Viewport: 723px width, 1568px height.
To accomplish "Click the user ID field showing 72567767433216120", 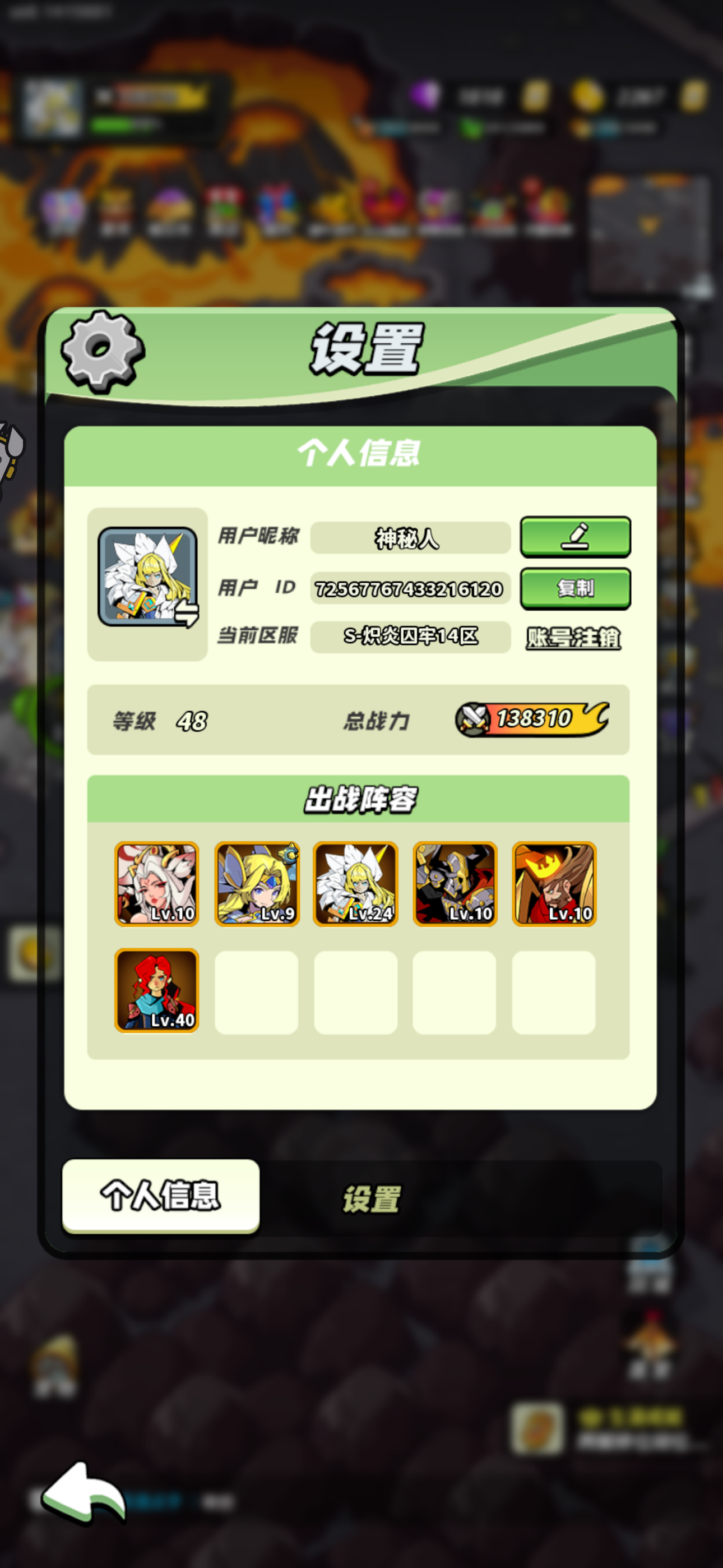I will click(x=410, y=588).
